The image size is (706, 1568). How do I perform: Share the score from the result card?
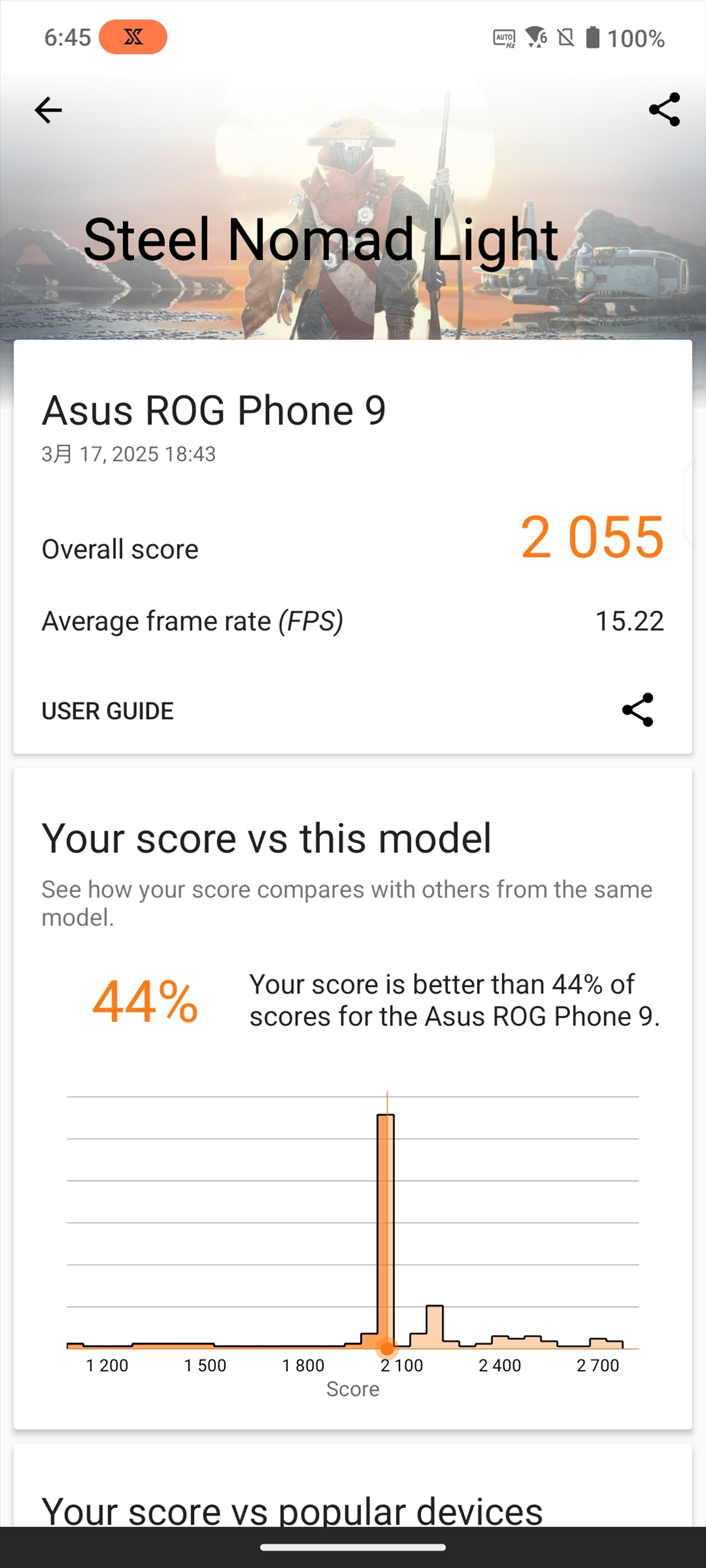(637, 710)
